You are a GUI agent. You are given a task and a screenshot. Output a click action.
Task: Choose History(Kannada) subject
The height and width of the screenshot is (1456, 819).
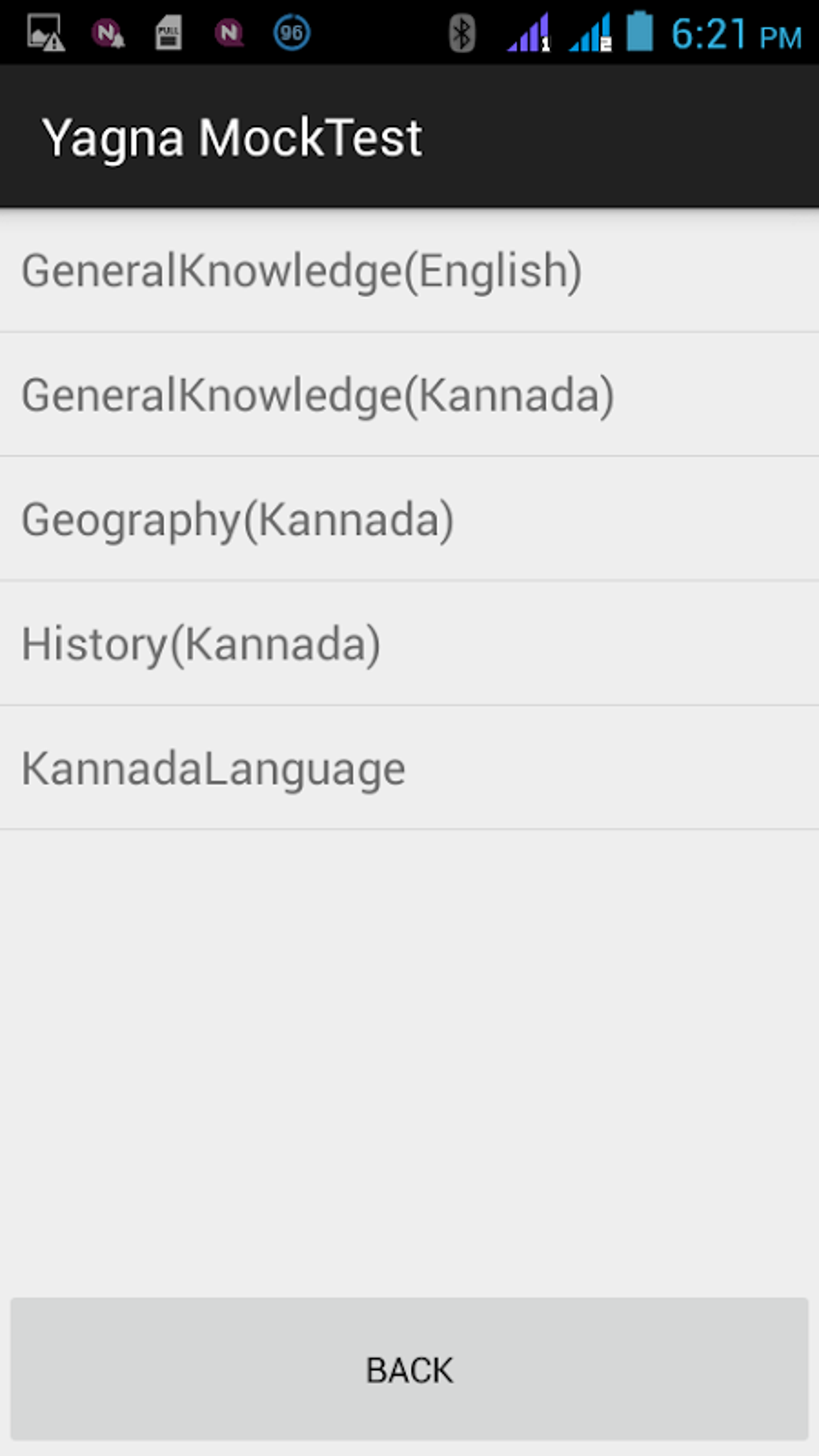coord(201,643)
